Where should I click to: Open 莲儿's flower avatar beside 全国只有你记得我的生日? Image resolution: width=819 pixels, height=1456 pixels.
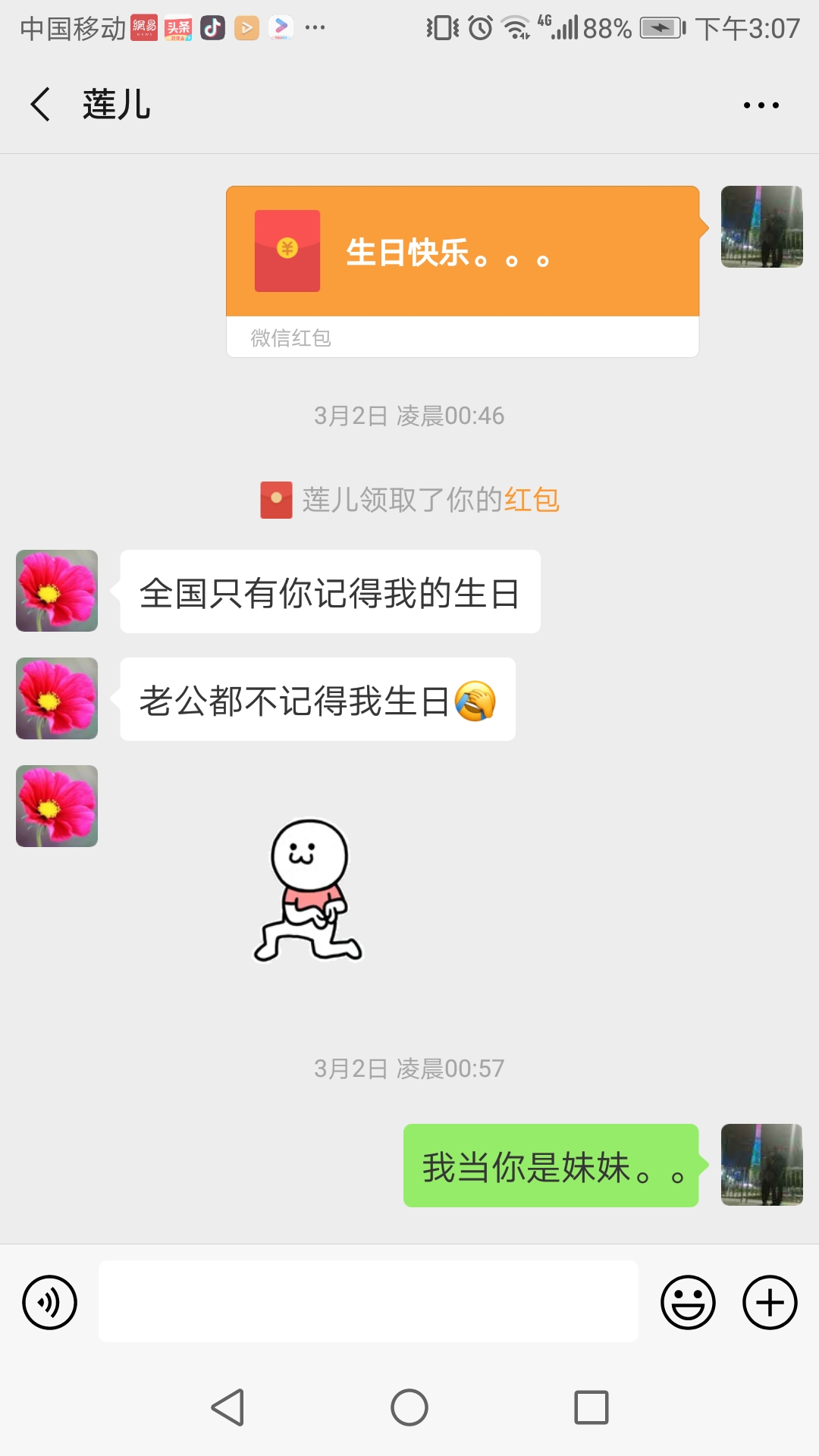[57, 591]
